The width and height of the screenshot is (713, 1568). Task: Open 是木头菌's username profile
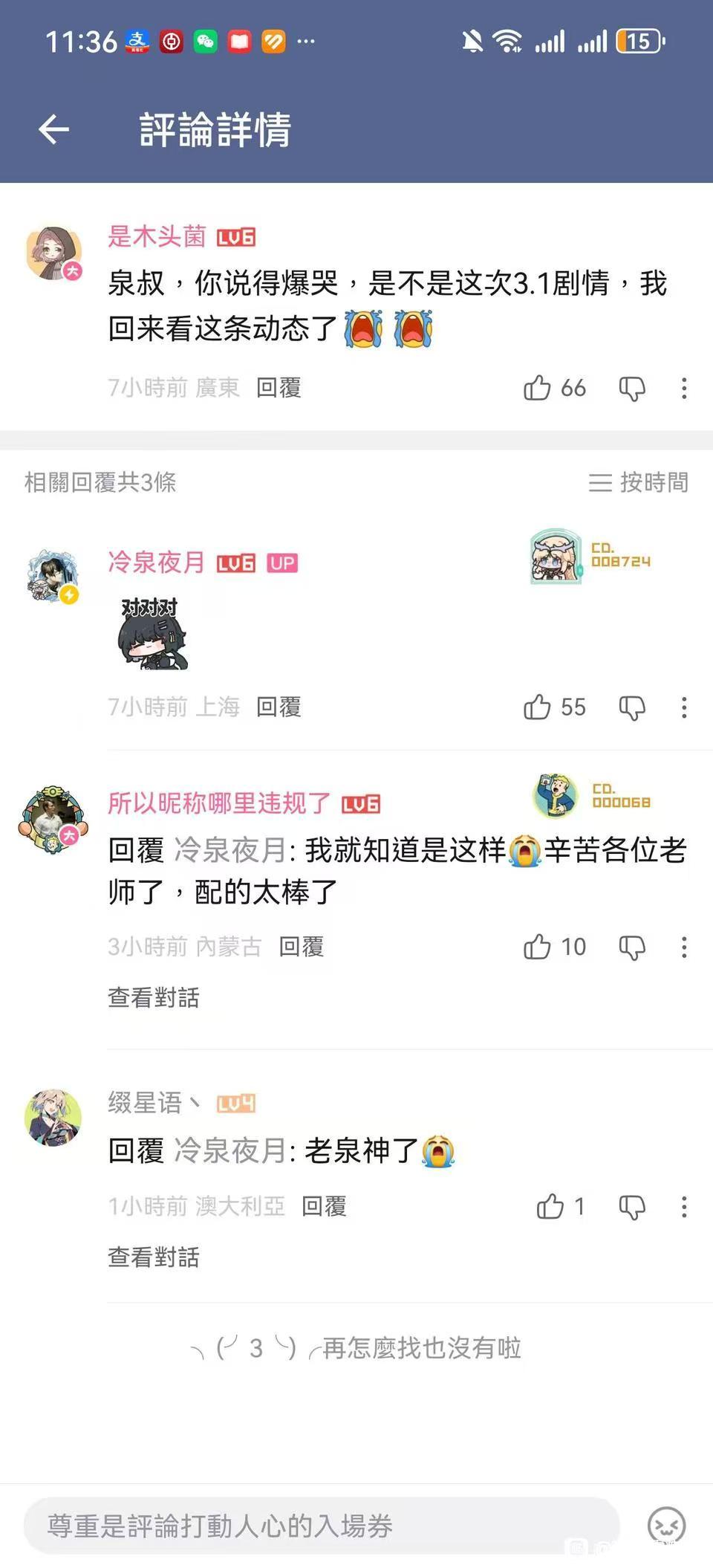(x=157, y=236)
